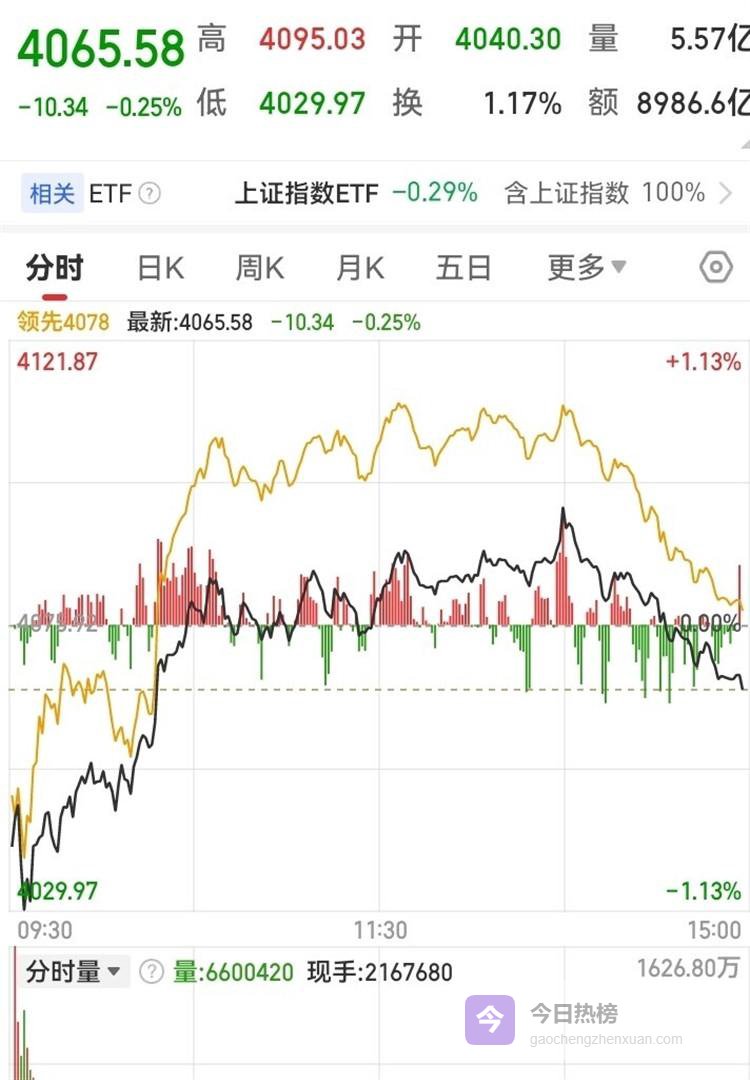Expand the 更多 chart options dropdown
This screenshot has width=750, height=1080.
click(x=587, y=268)
